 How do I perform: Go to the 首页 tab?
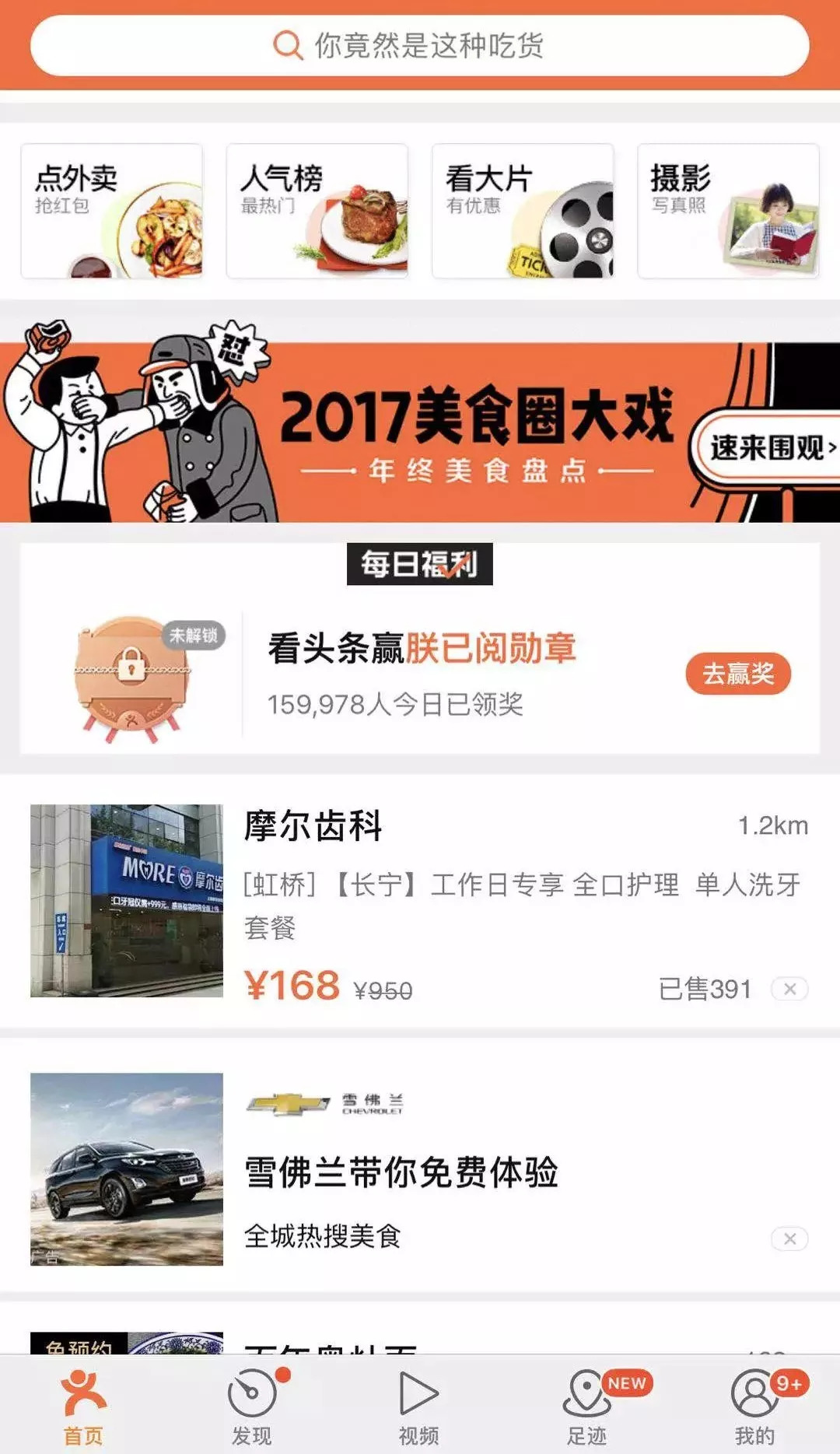coord(83,1407)
